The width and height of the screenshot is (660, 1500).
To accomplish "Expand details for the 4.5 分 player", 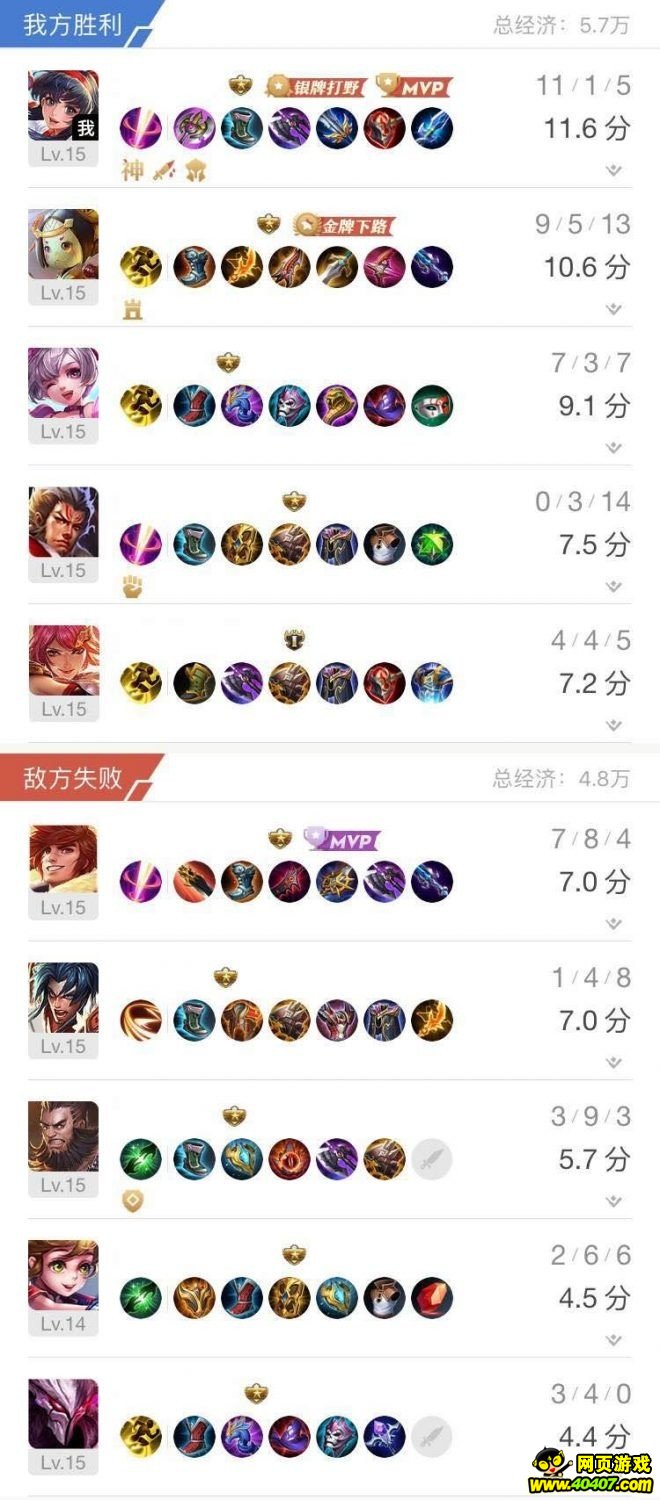I will (614, 1340).
